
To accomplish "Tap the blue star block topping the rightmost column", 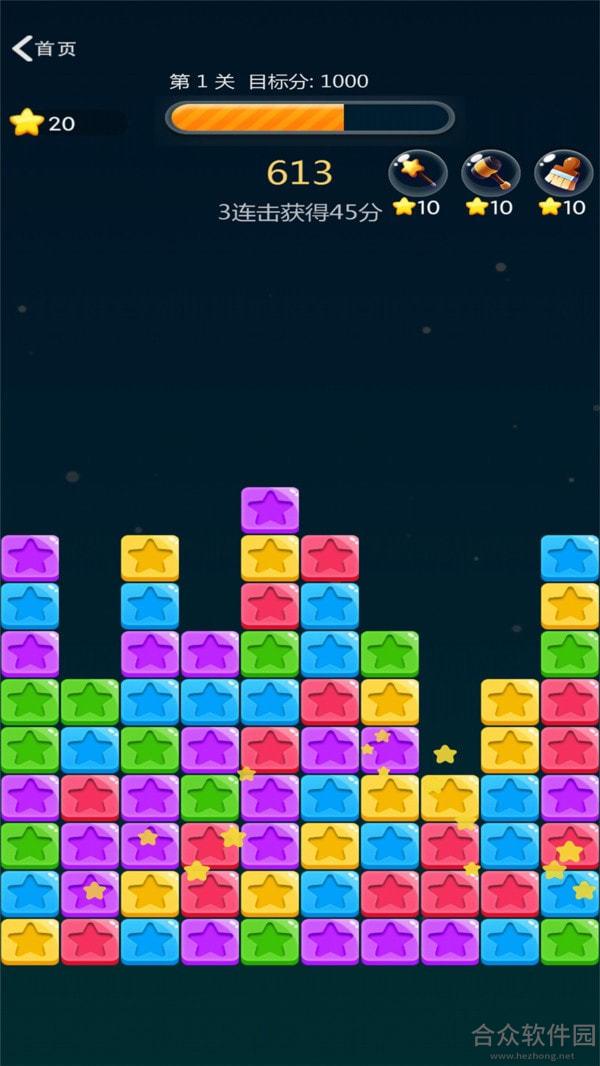I will point(570,558).
